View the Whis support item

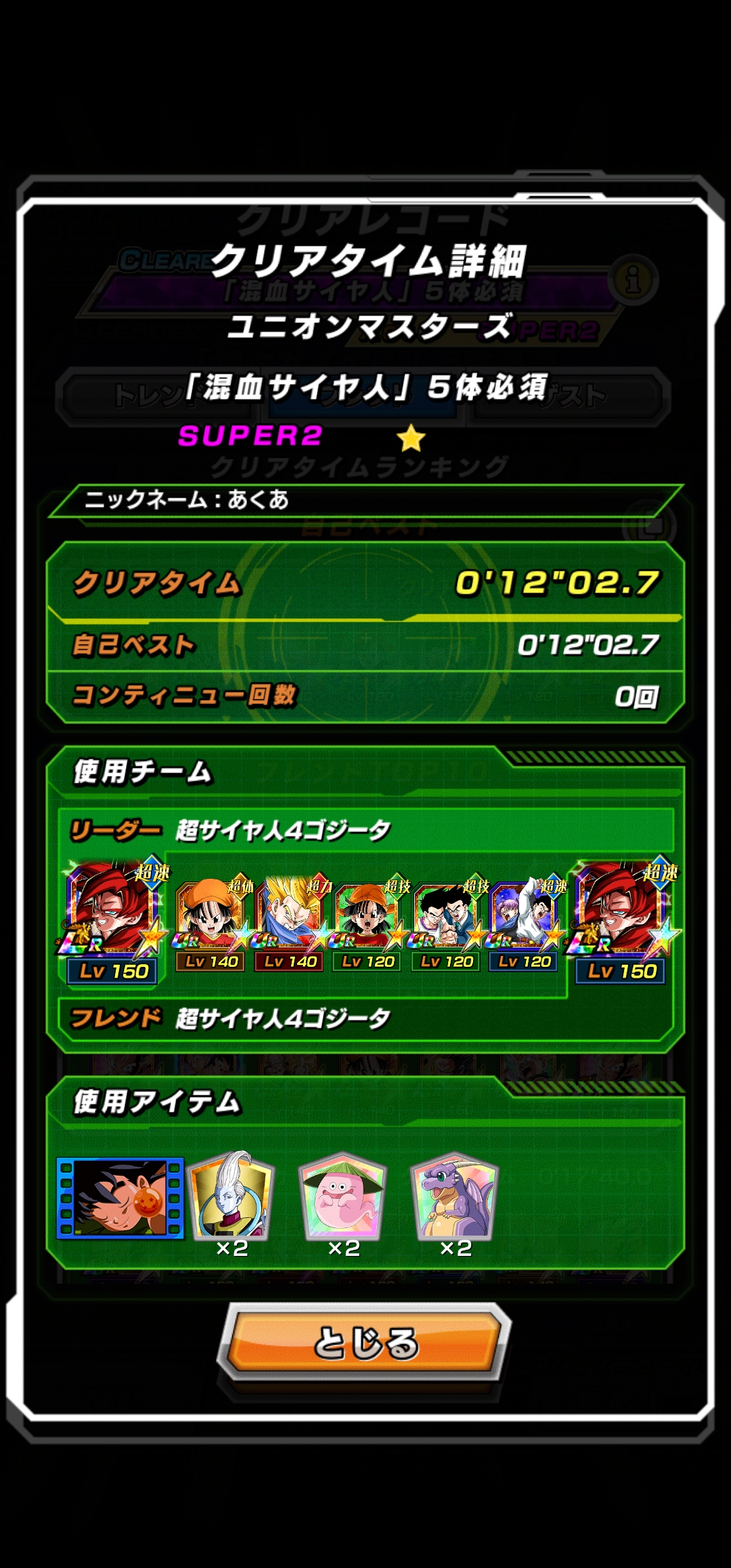coord(231,1198)
